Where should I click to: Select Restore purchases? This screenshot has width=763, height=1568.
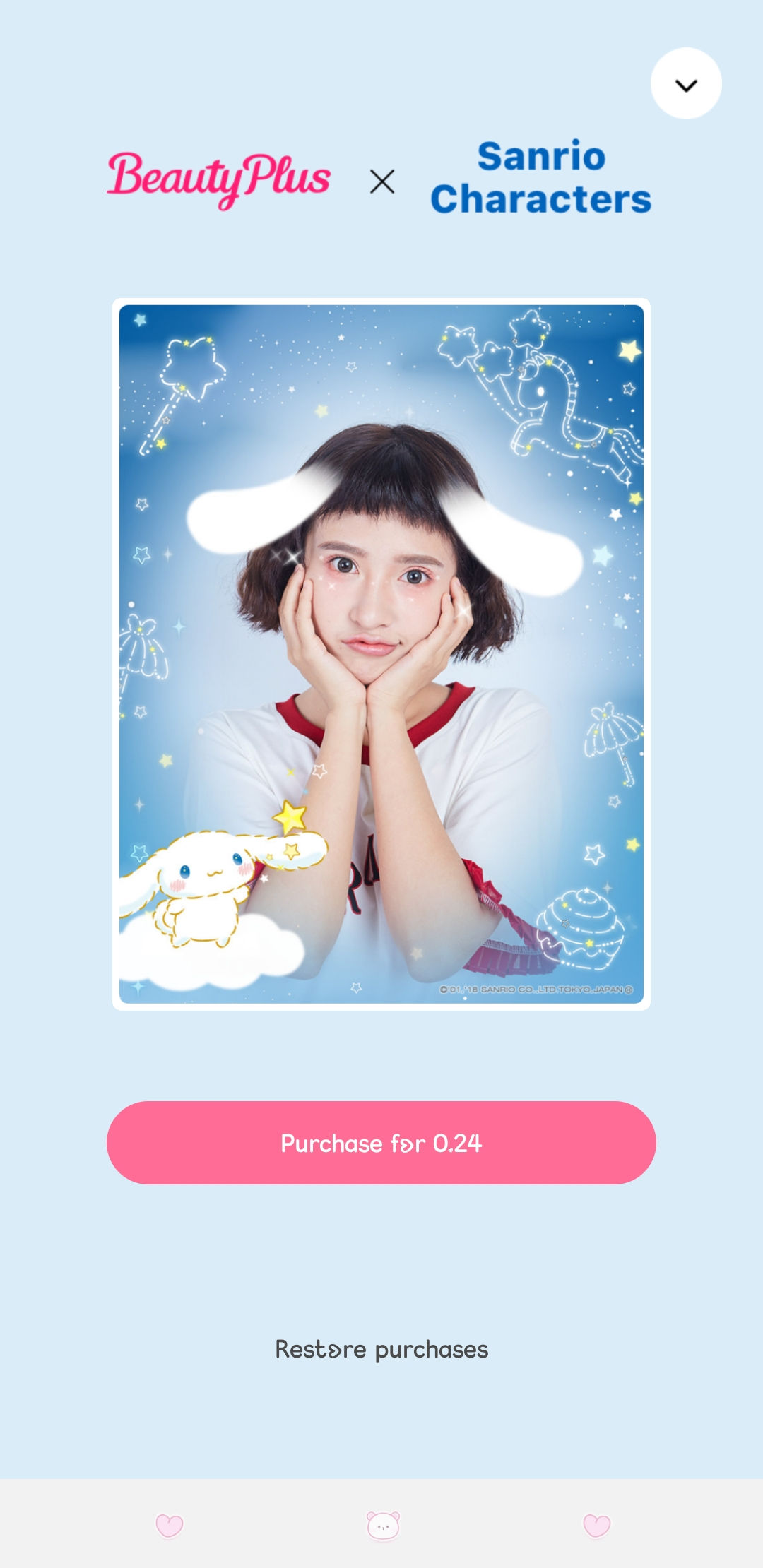click(x=381, y=1349)
